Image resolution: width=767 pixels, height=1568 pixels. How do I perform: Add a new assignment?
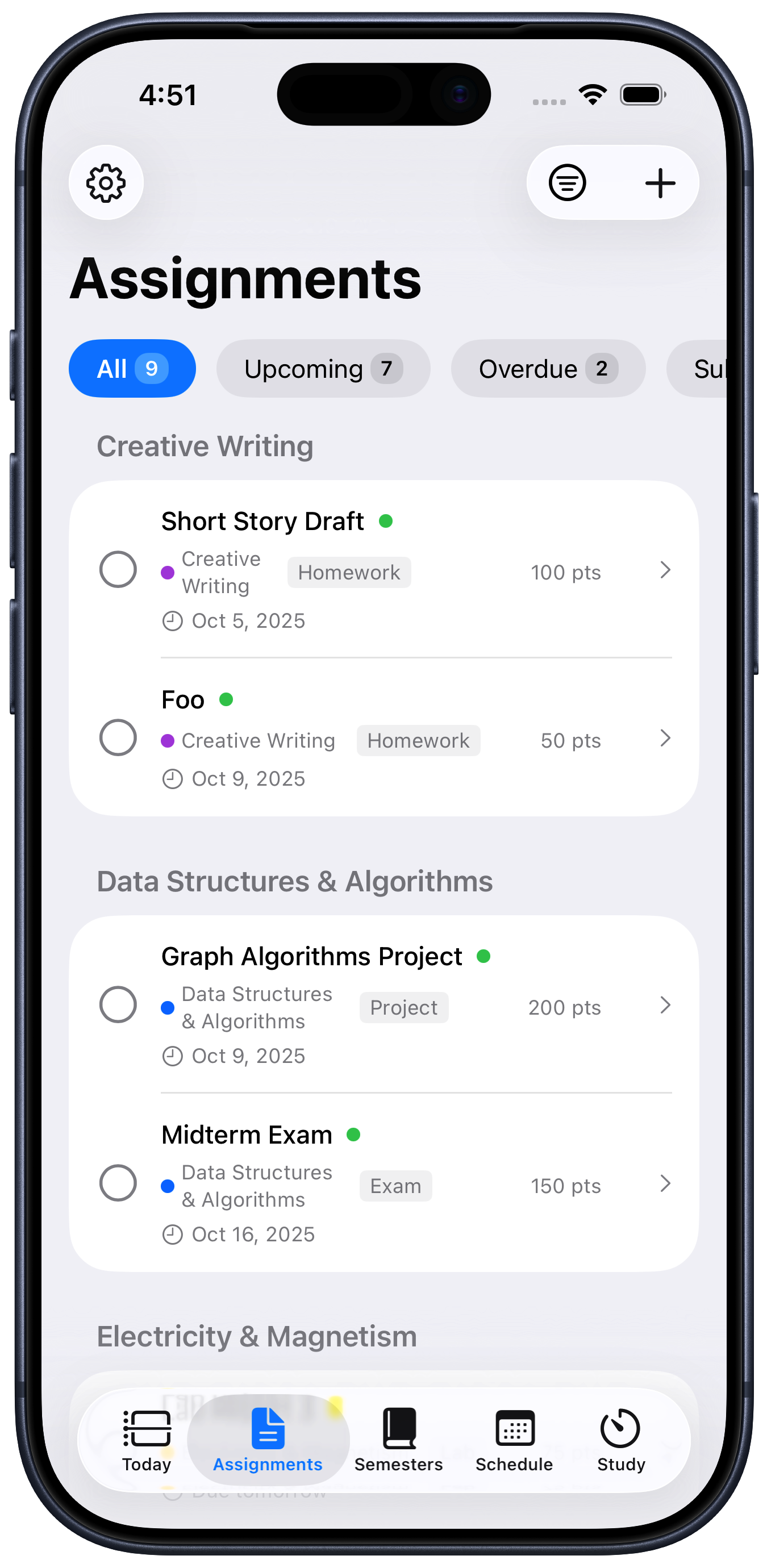(660, 182)
